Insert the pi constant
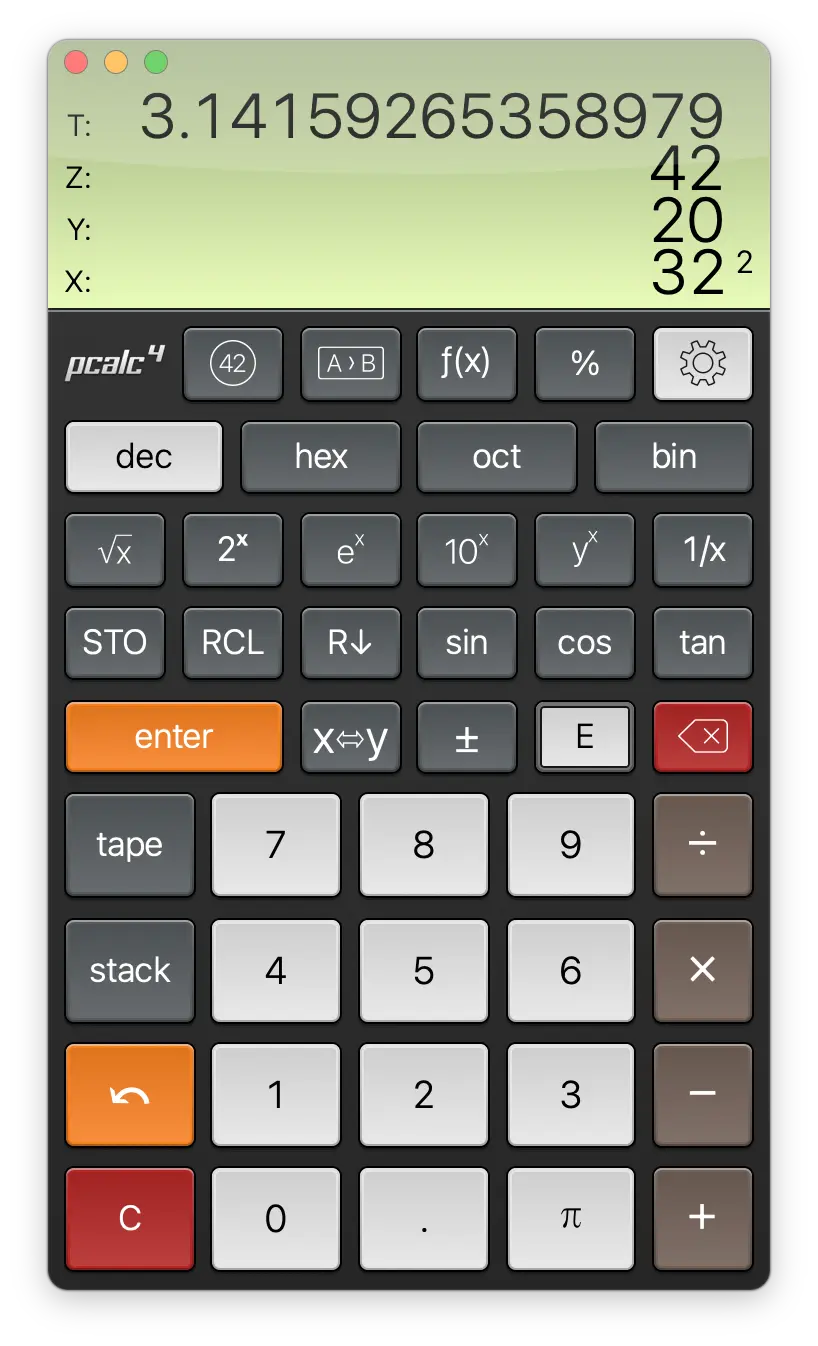Screen dimensions: 818x1346 [x=570, y=1218]
